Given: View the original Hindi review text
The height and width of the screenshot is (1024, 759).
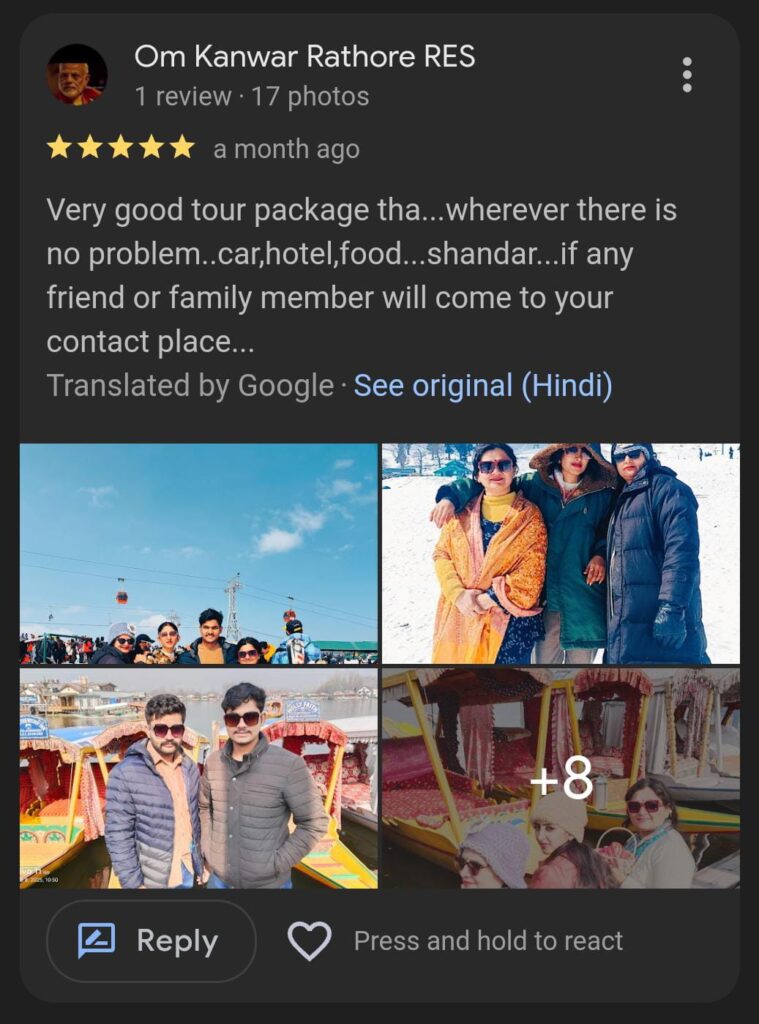Looking at the screenshot, I should click(483, 386).
